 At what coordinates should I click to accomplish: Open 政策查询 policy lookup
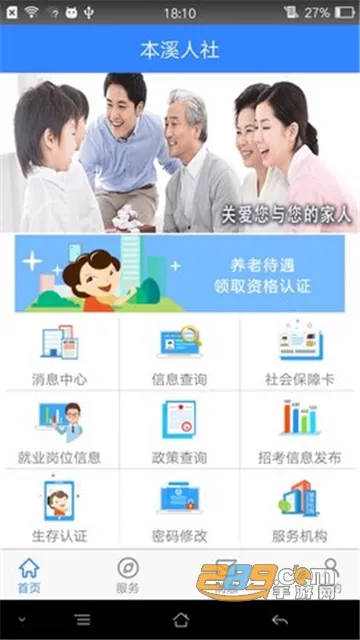click(180, 430)
